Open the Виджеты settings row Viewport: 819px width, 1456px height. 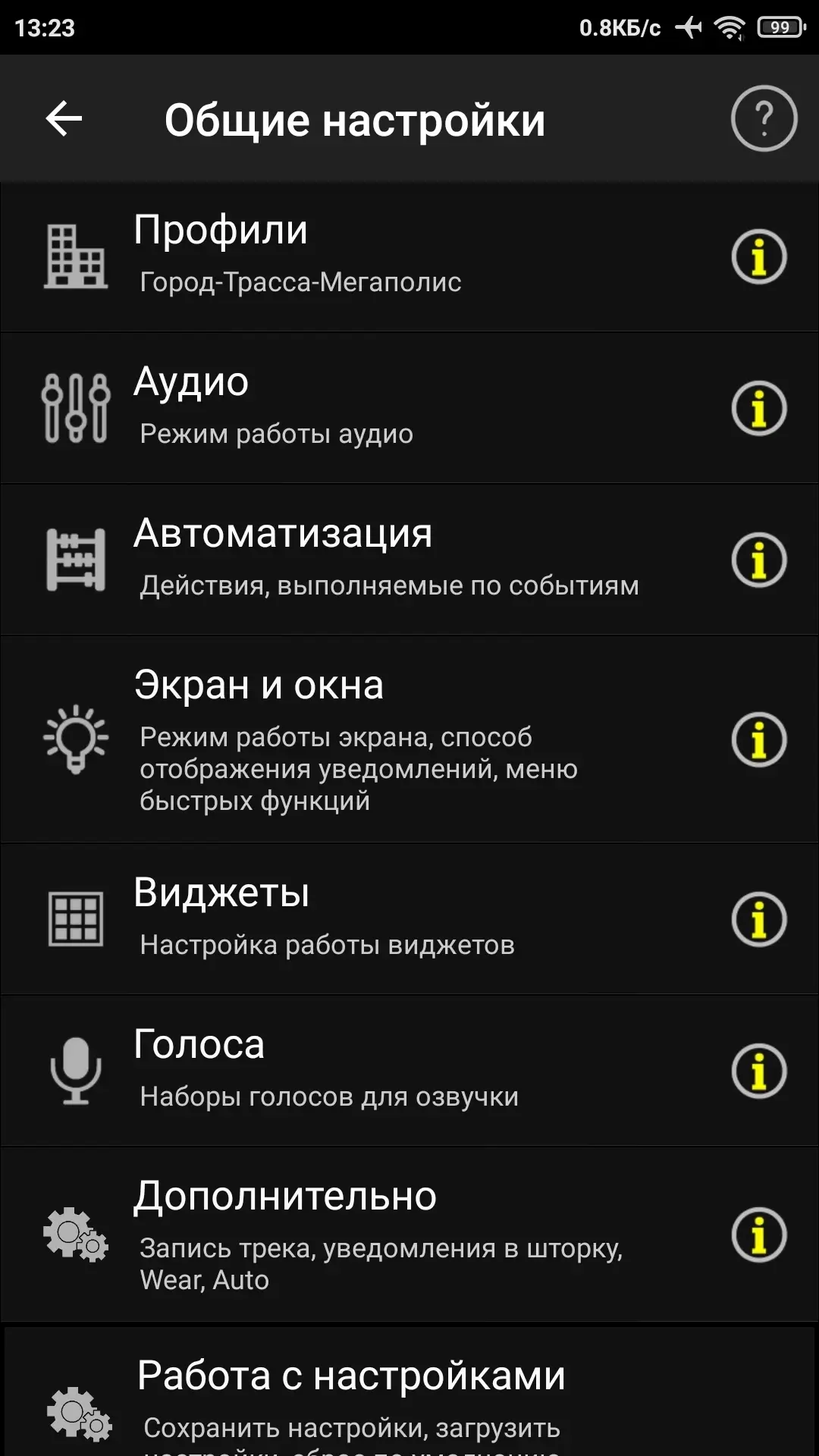[409, 919]
